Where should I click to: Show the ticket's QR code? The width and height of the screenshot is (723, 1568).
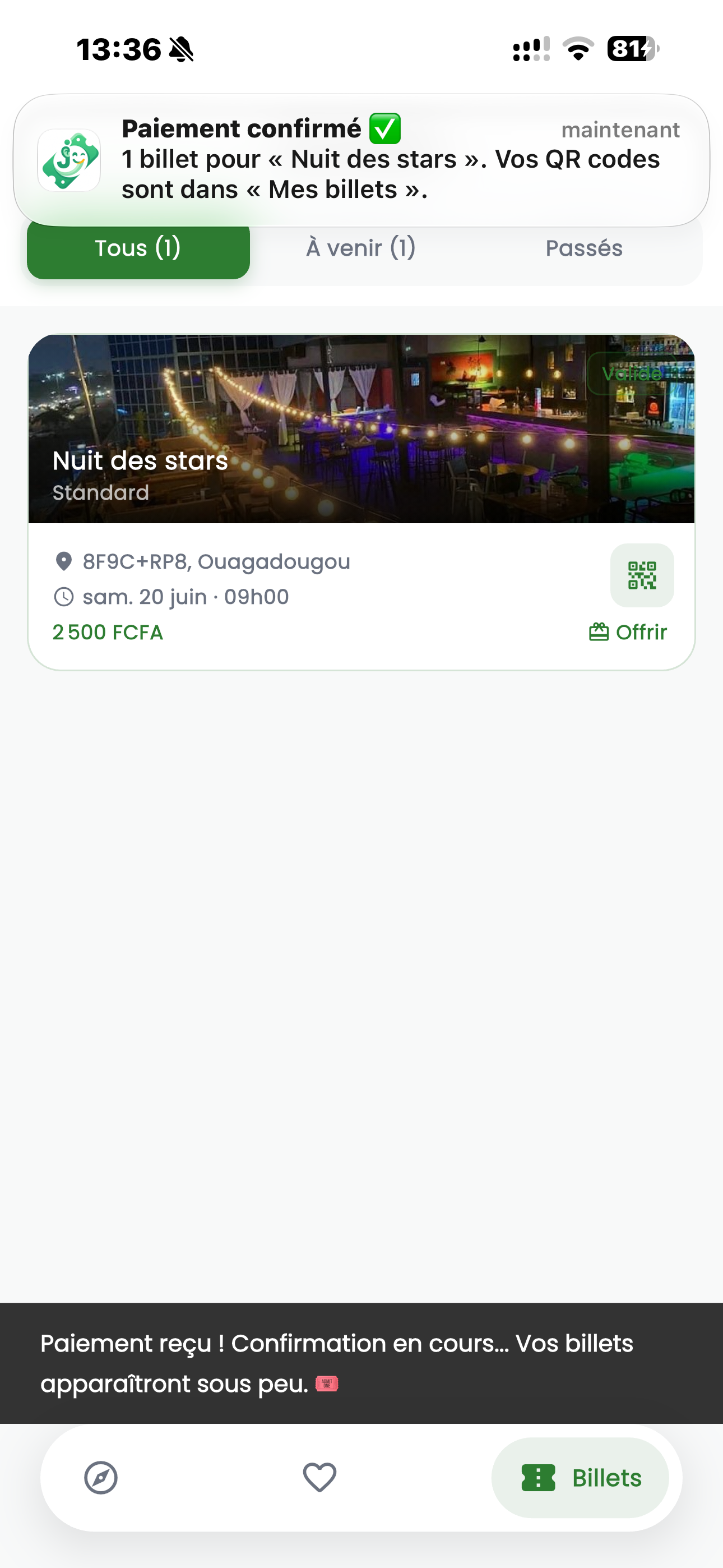[642, 575]
